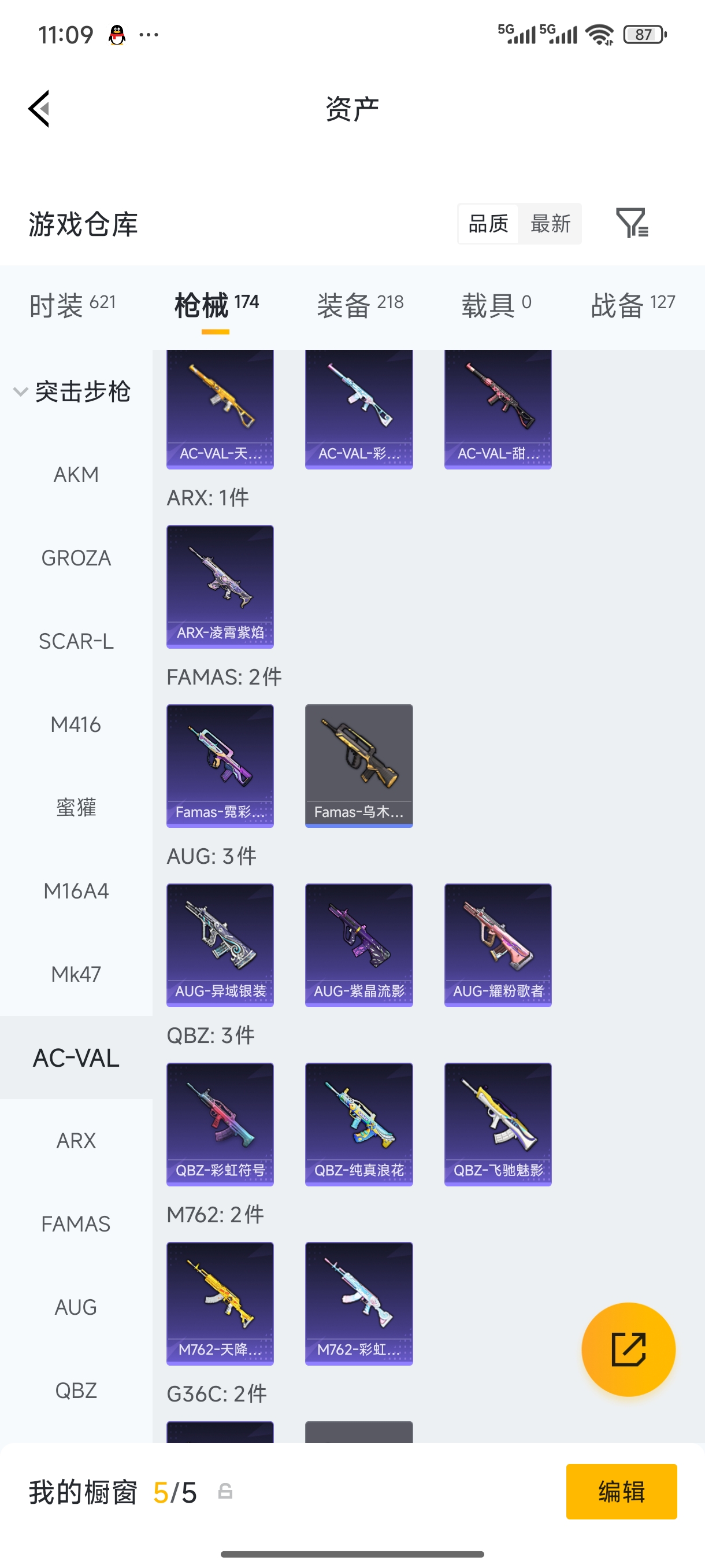
Task: View the AUG-紫晶流影 skin
Action: [359, 944]
